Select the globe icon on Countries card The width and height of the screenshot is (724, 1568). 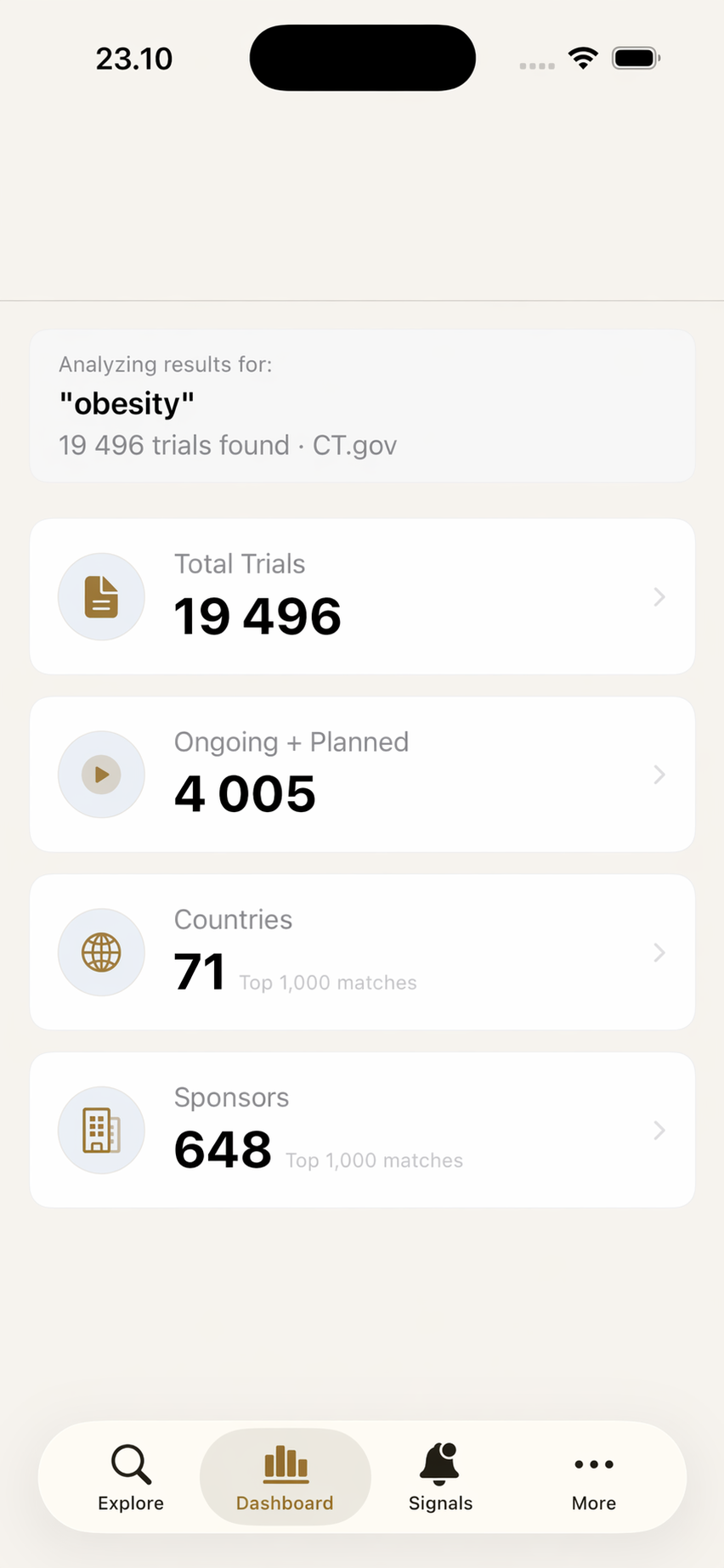(x=101, y=952)
